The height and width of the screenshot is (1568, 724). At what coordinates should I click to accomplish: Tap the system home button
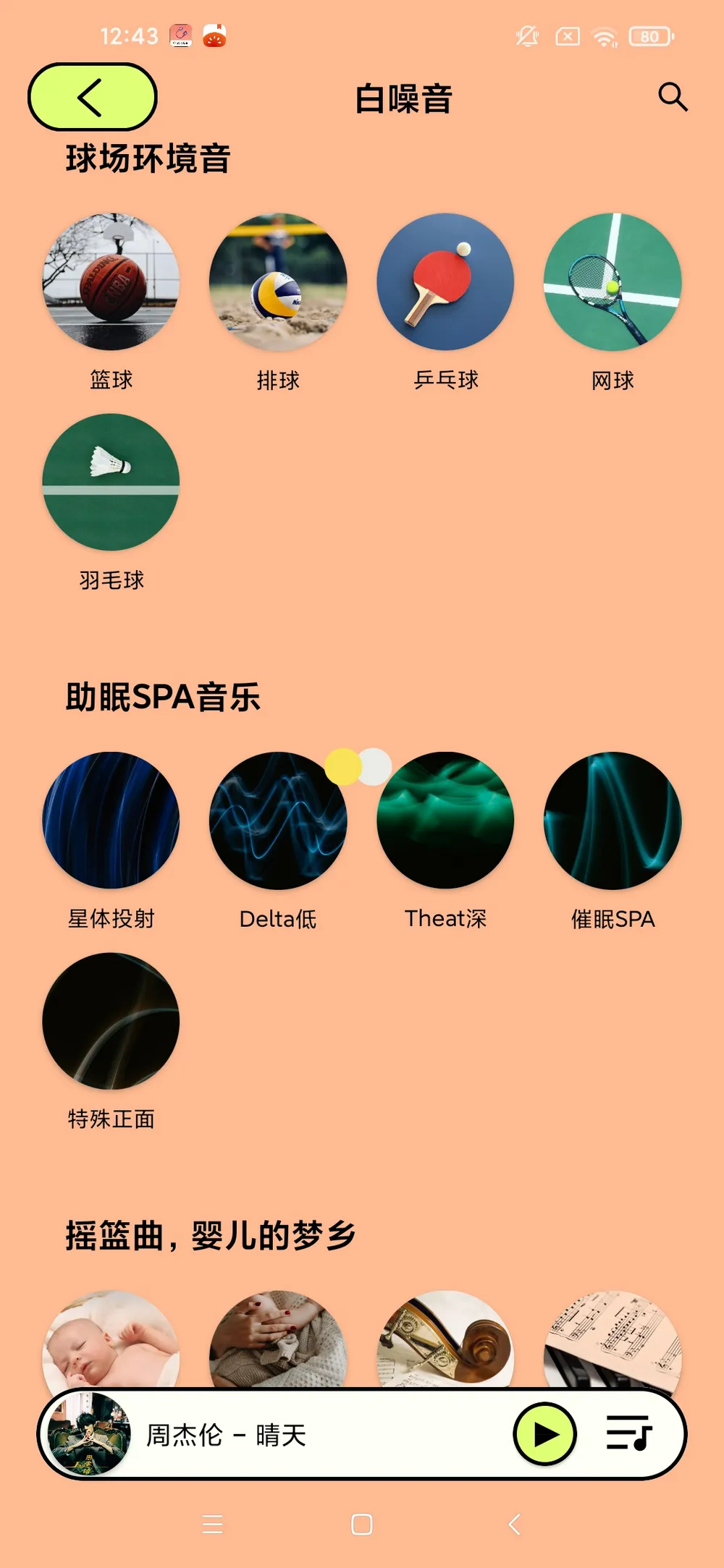pos(362,1524)
